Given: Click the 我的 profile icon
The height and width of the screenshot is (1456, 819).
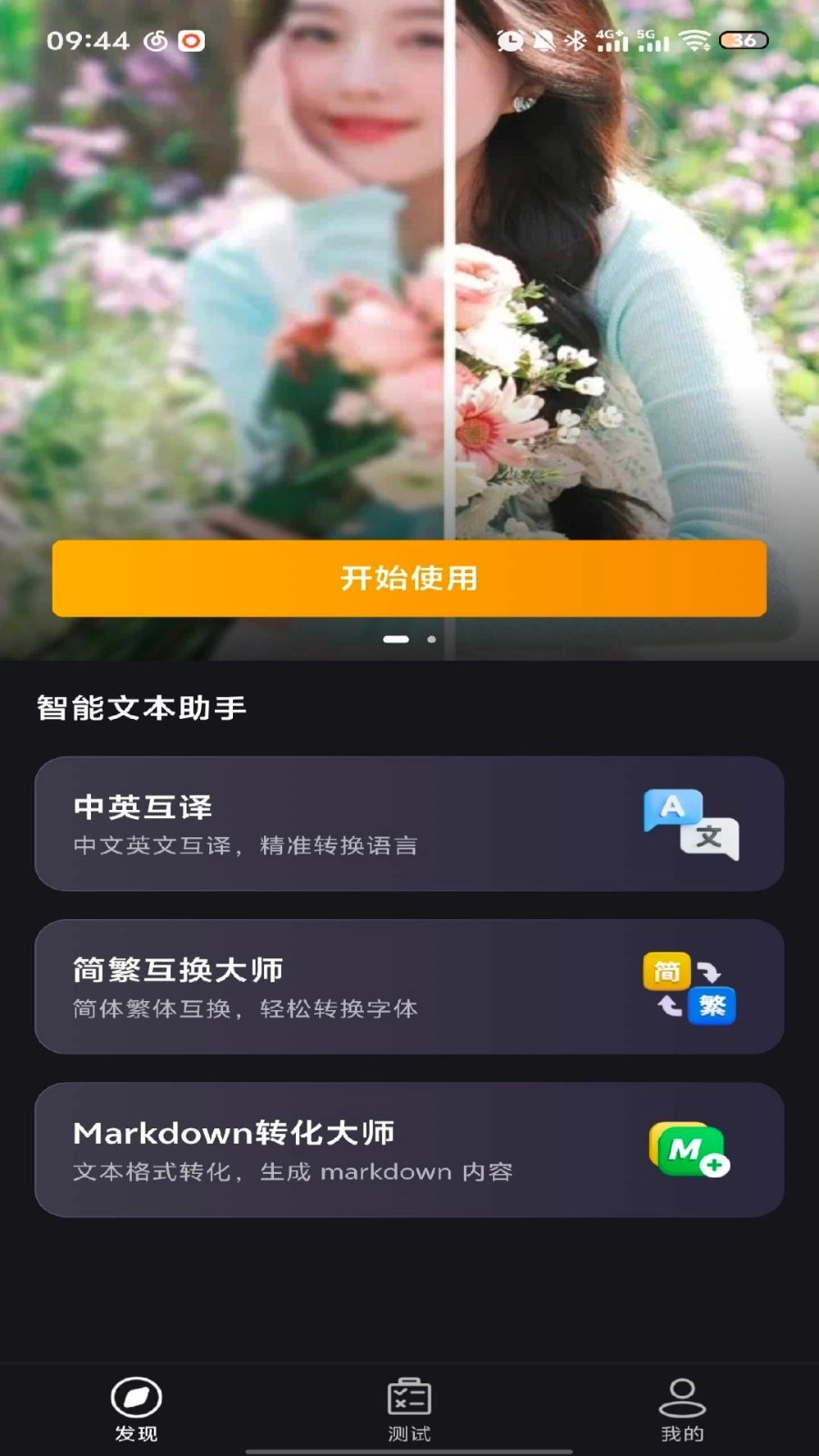Looking at the screenshot, I should 681,1395.
